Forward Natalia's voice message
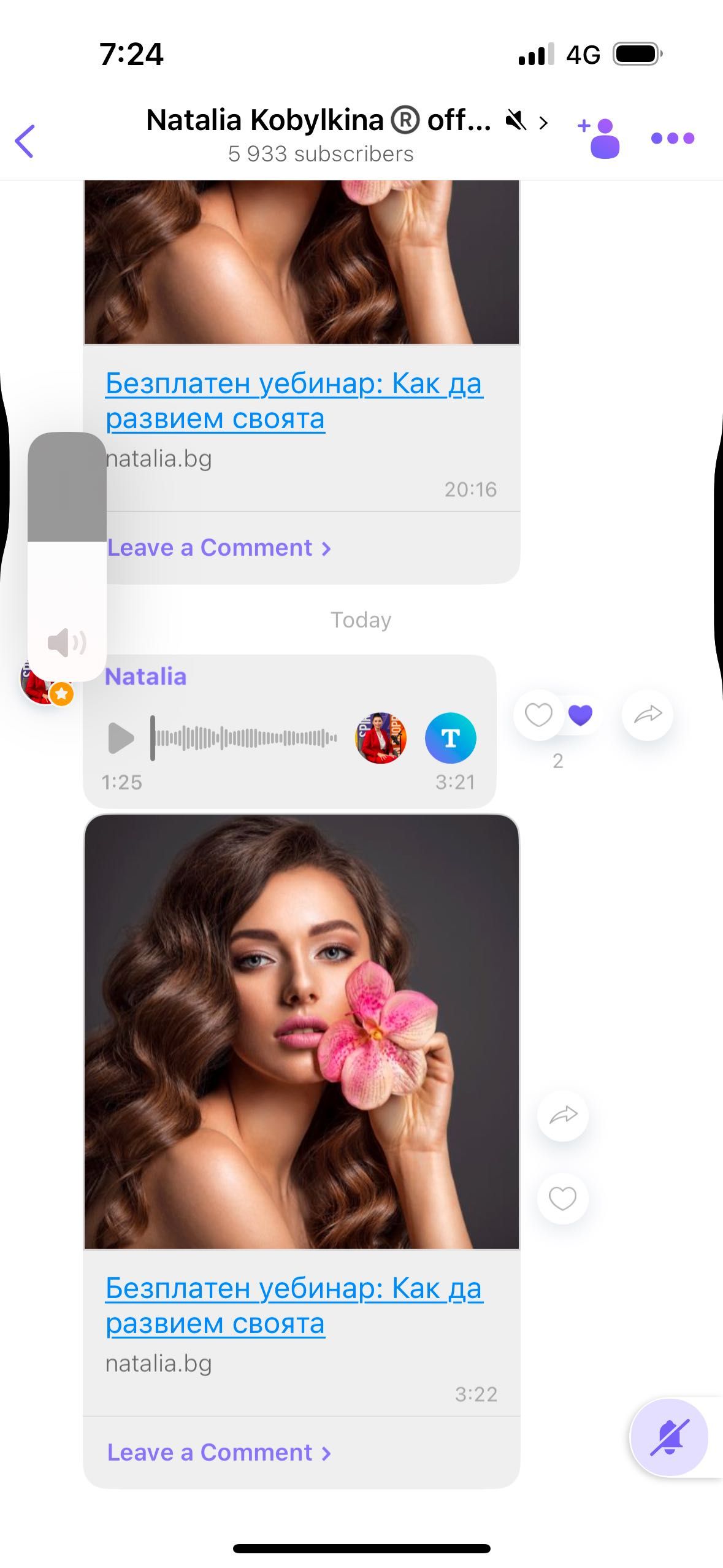723x1568 pixels. [647, 715]
